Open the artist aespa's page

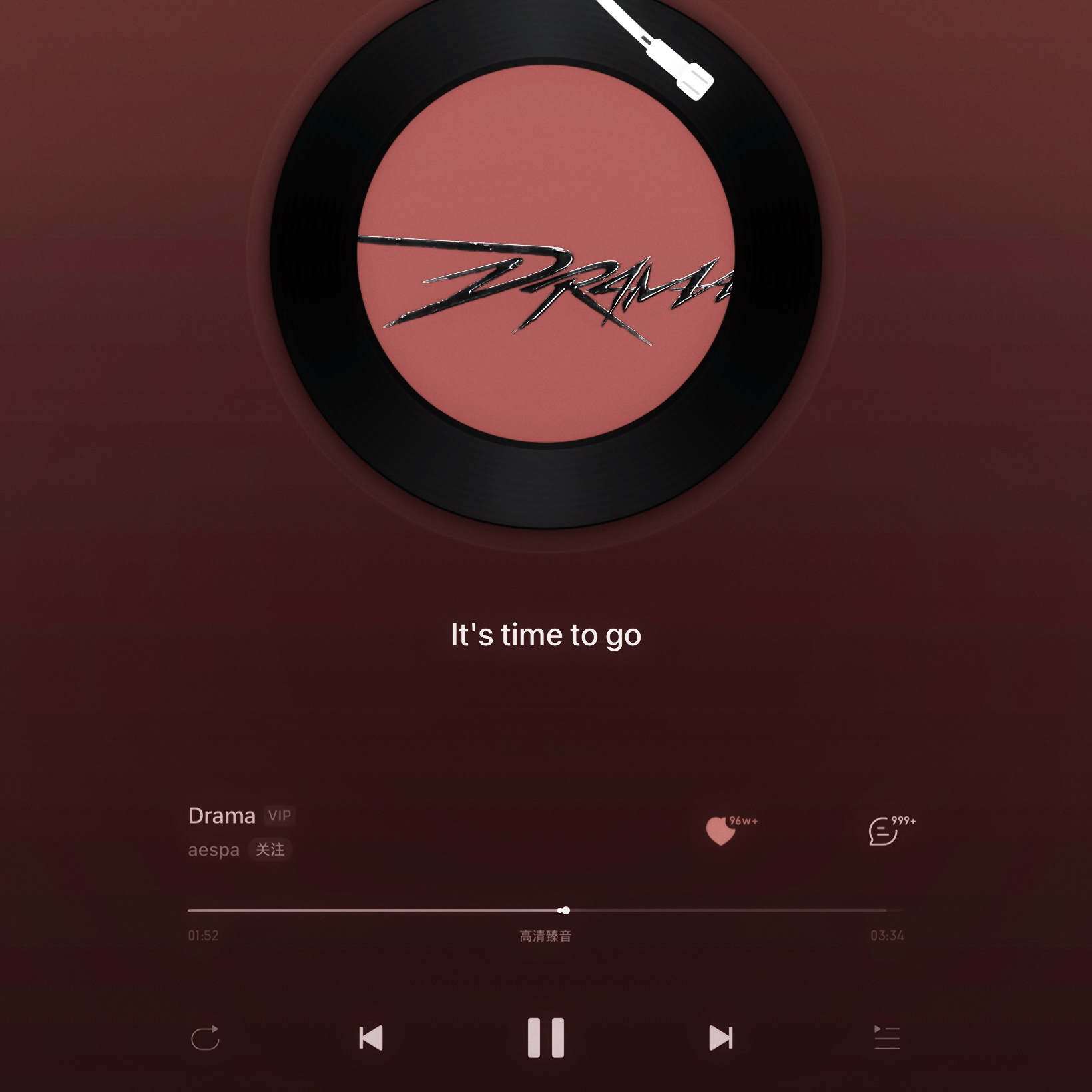coord(213,850)
